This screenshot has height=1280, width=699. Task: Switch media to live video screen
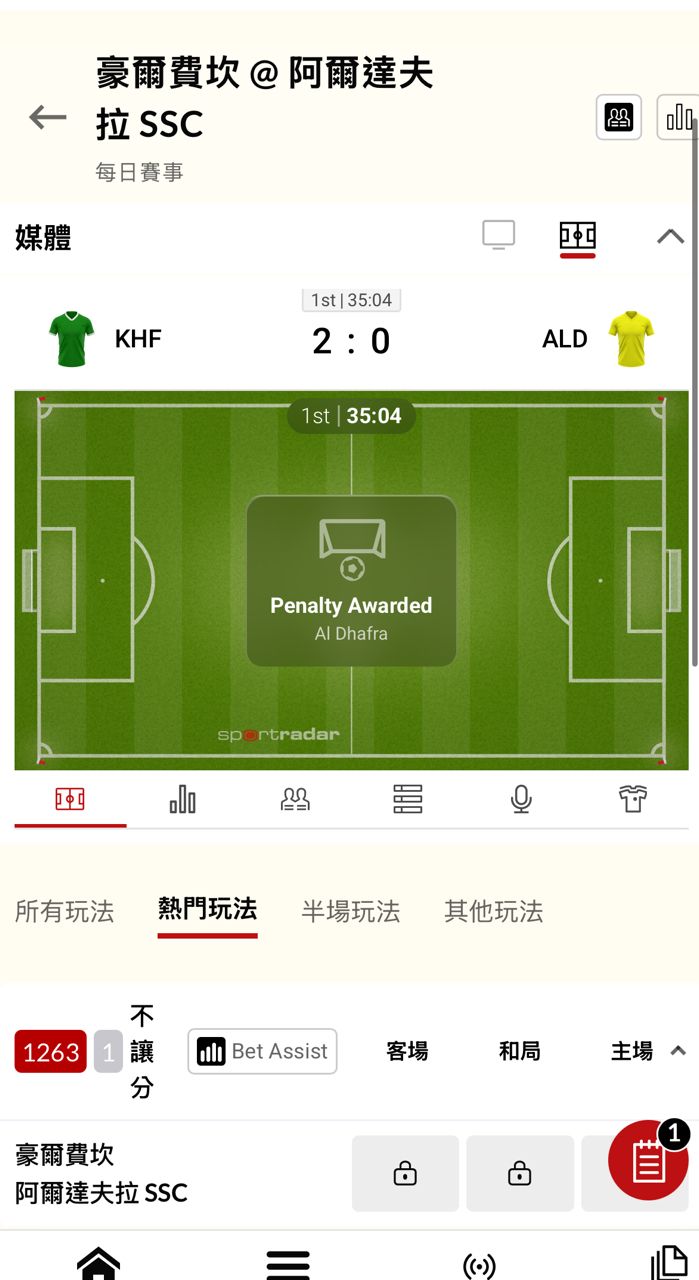coord(498,235)
